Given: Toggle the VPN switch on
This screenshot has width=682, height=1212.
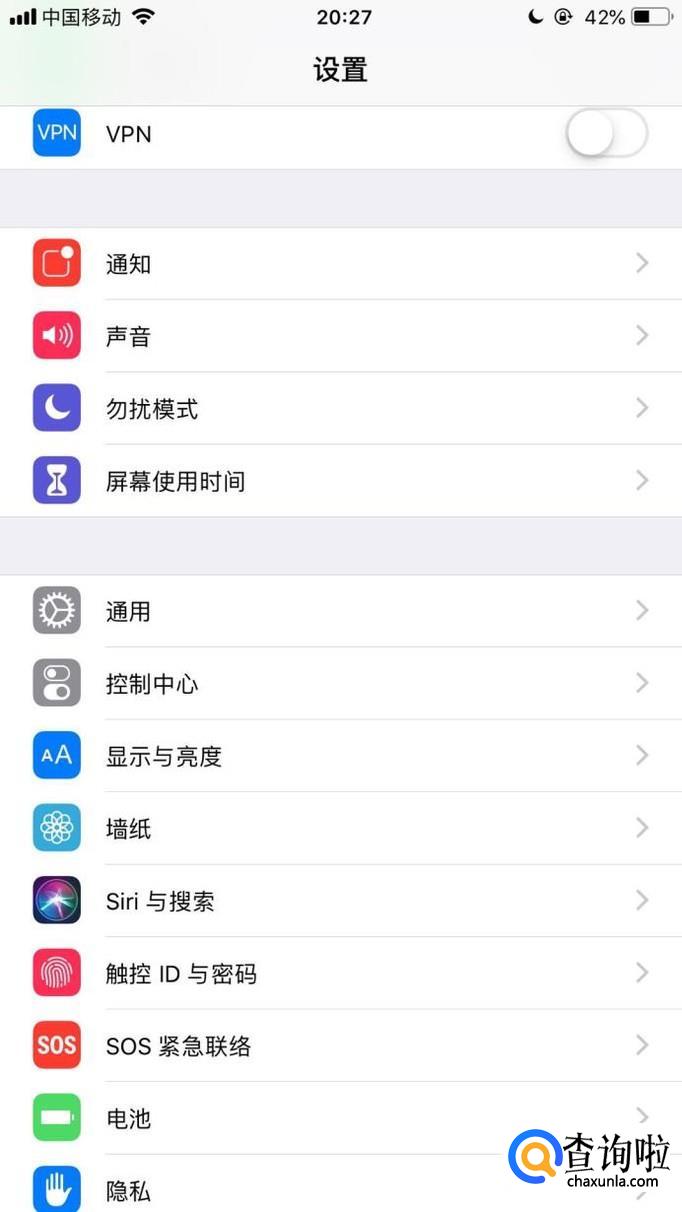Looking at the screenshot, I should click(606, 134).
